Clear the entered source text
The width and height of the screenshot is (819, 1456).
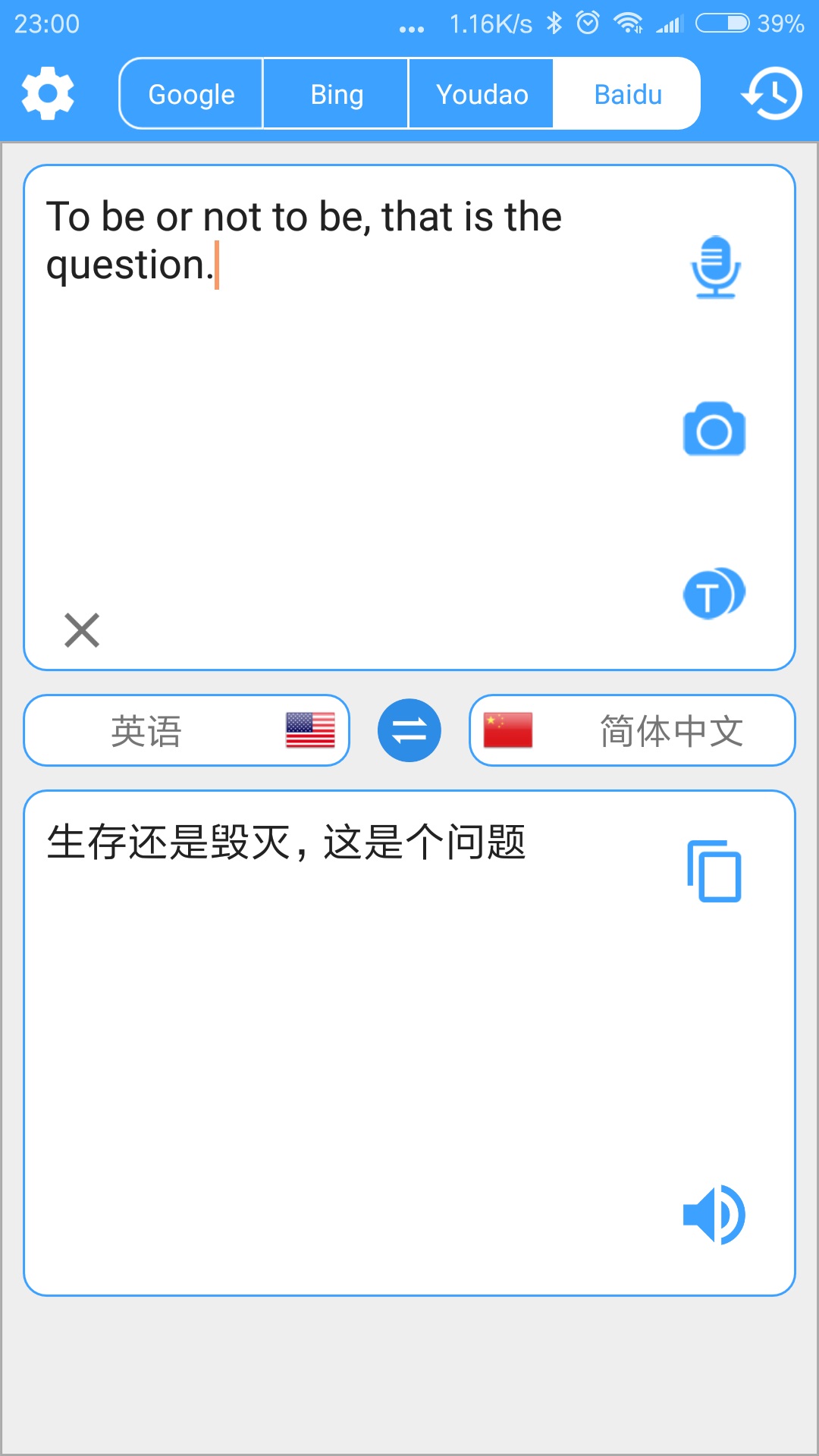(82, 630)
